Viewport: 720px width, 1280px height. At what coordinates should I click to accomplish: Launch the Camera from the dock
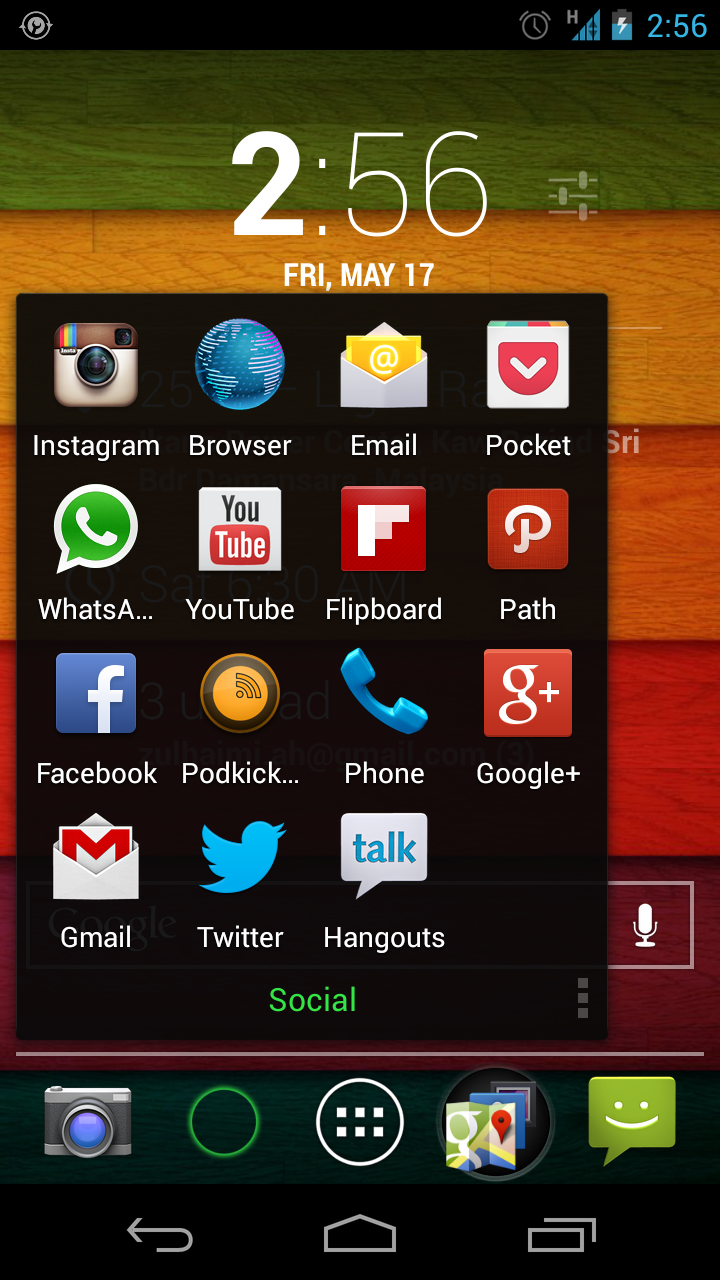click(88, 1123)
